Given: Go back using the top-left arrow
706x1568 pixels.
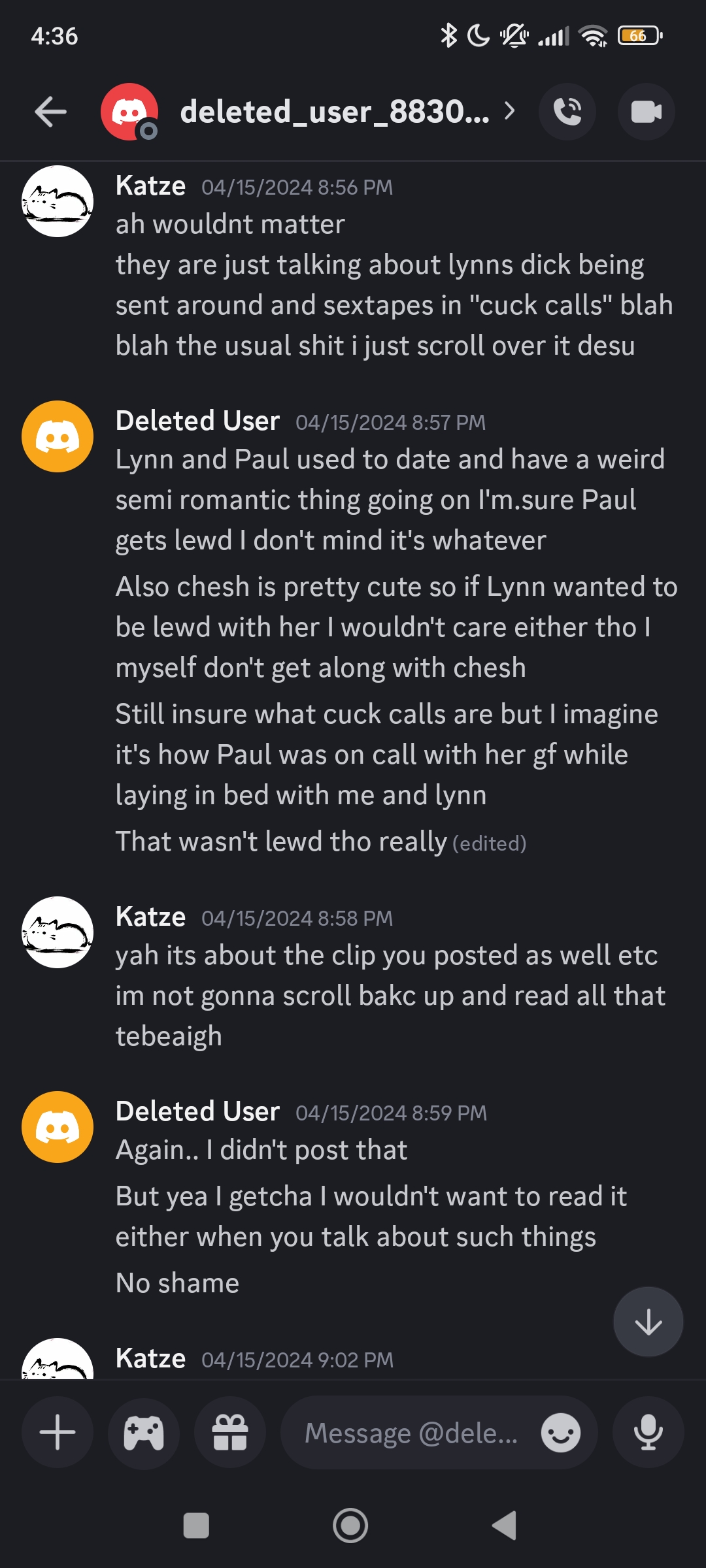Looking at the screenshot, I should 51,112.
